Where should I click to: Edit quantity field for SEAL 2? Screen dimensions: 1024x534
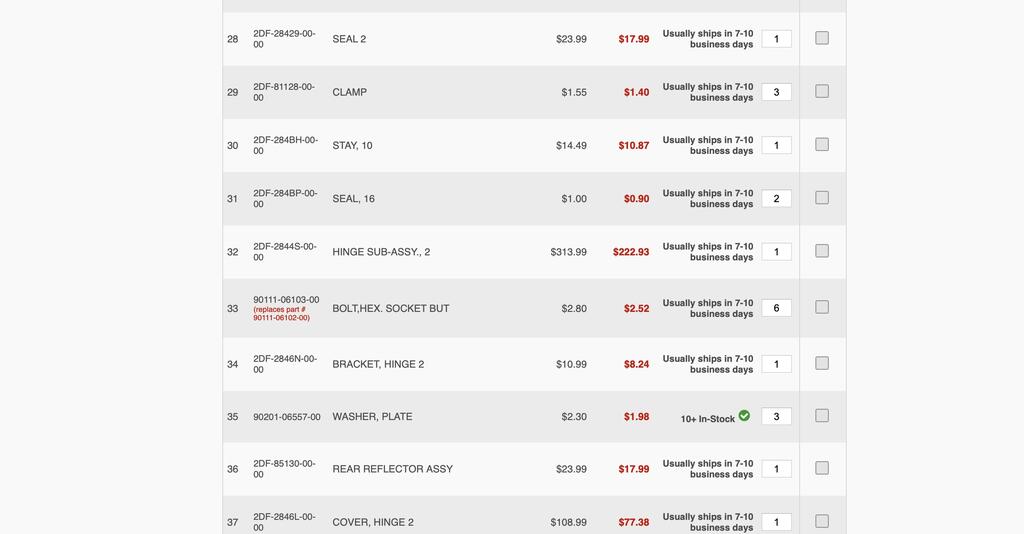[x=776, y=39]
